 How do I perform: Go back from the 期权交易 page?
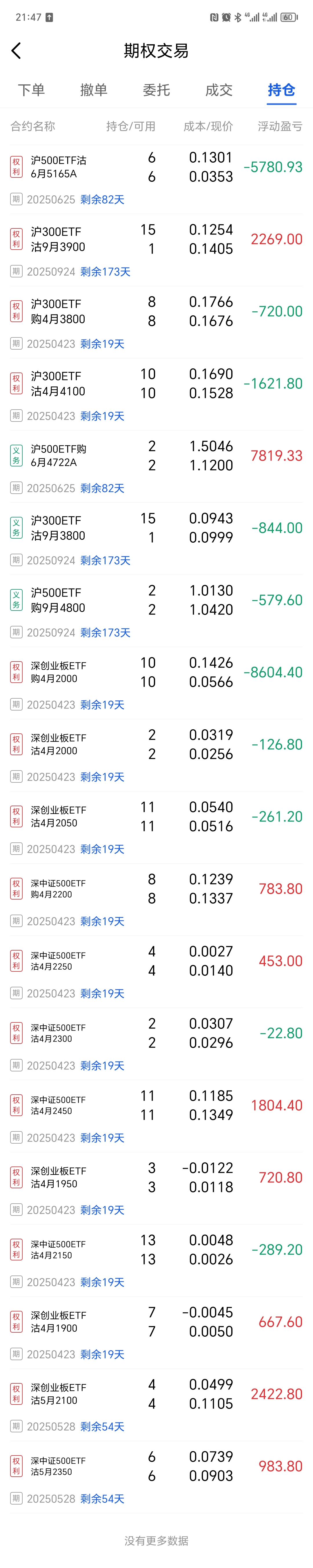coord(17,50)
